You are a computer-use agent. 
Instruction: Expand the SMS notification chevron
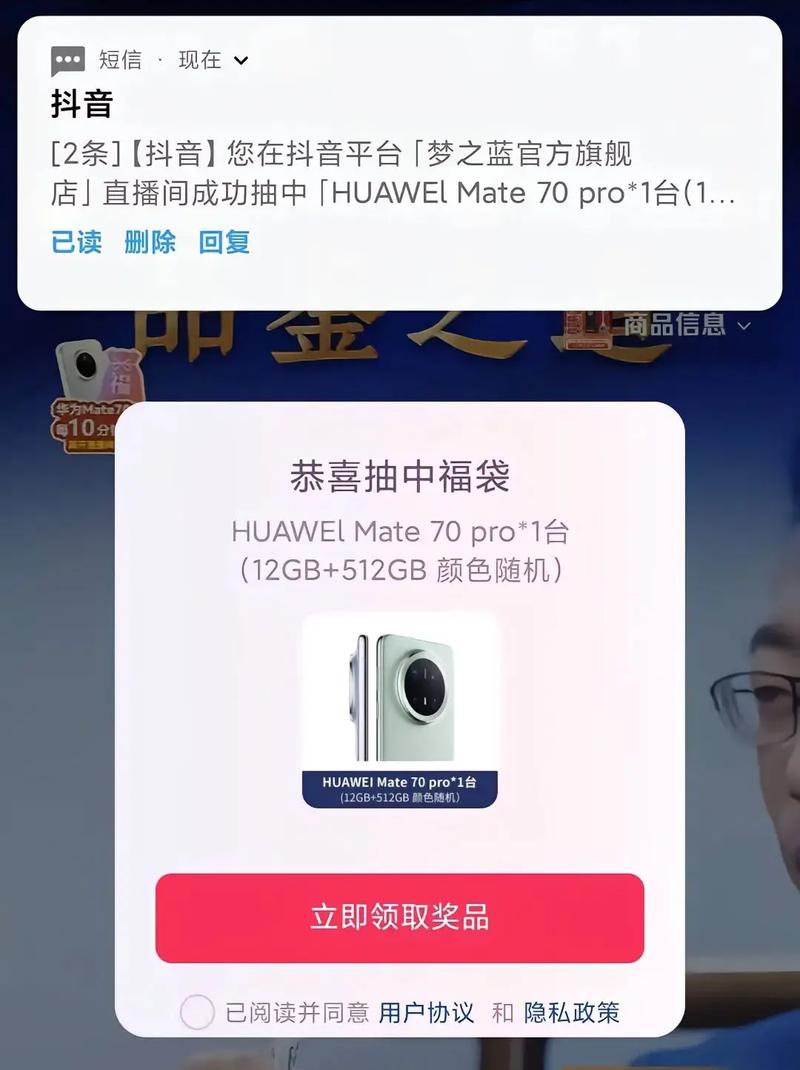point(241,61)
